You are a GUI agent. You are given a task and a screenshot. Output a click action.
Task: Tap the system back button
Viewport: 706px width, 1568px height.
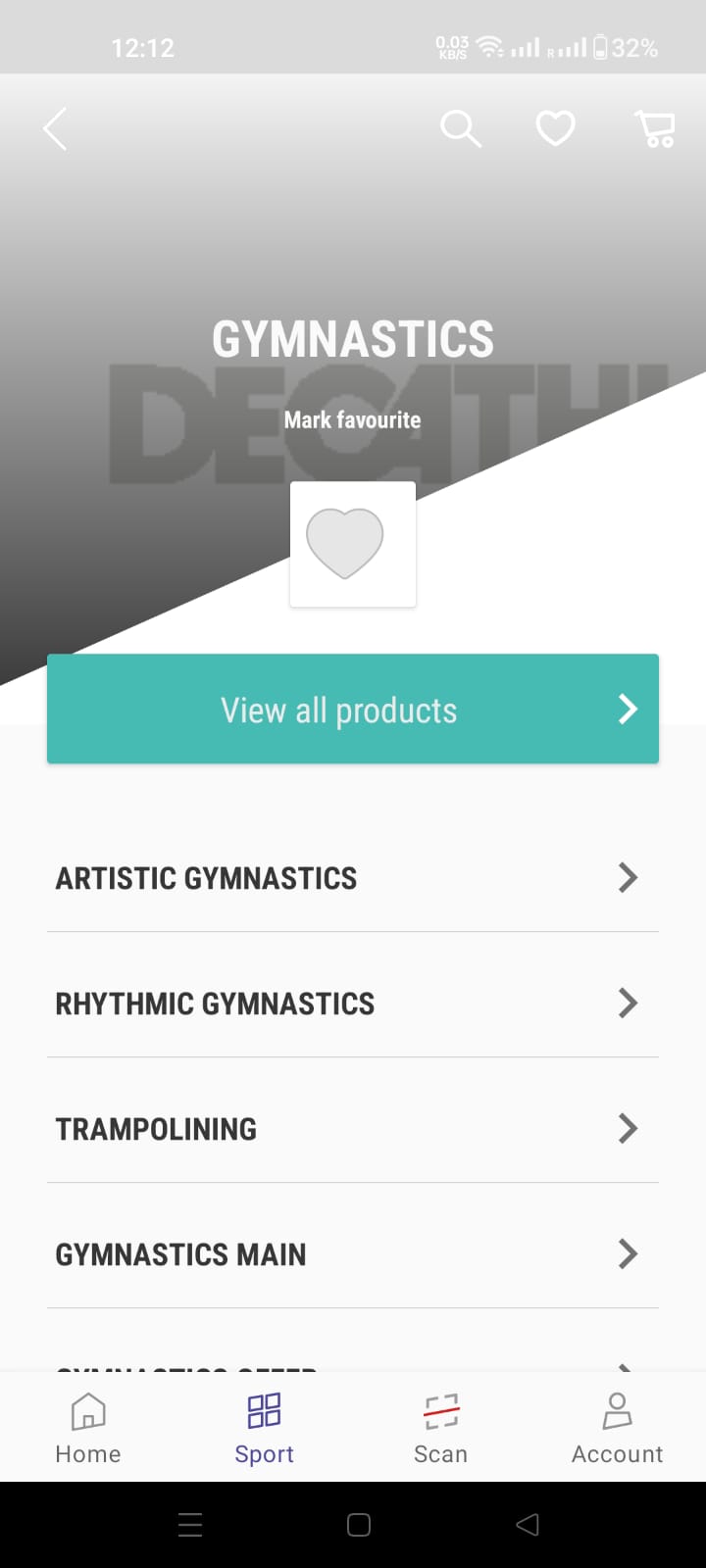[528, 1524]
